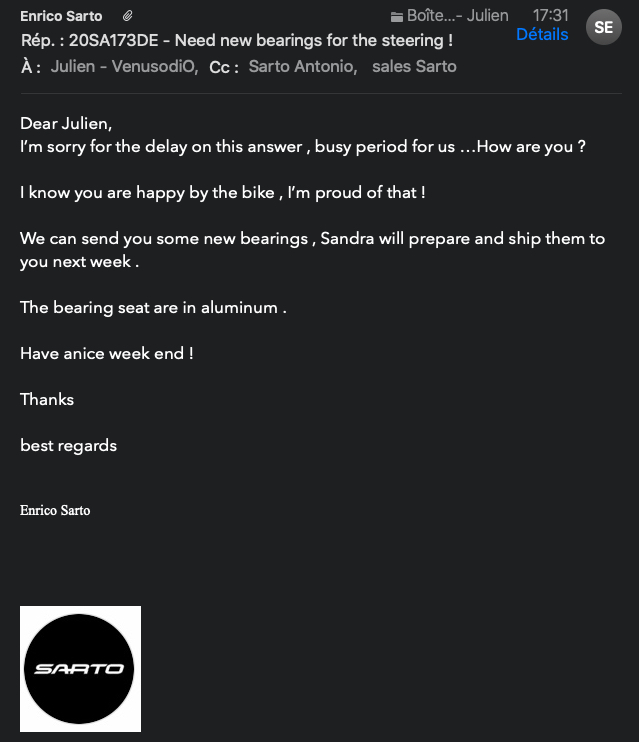Open sender name Enrico Sarto

coord(61,16)
